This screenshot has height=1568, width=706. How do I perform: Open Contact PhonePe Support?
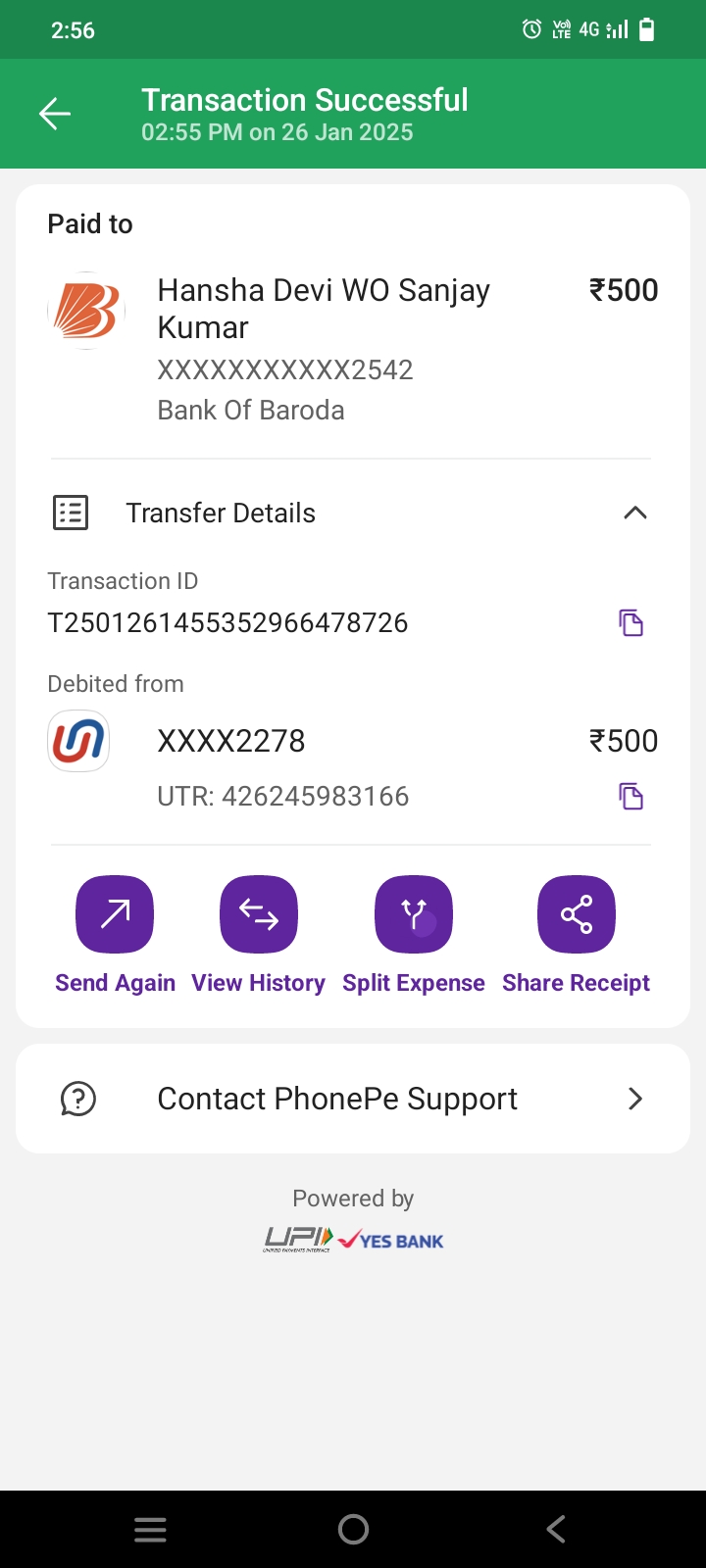click(x=353, y=1099)
